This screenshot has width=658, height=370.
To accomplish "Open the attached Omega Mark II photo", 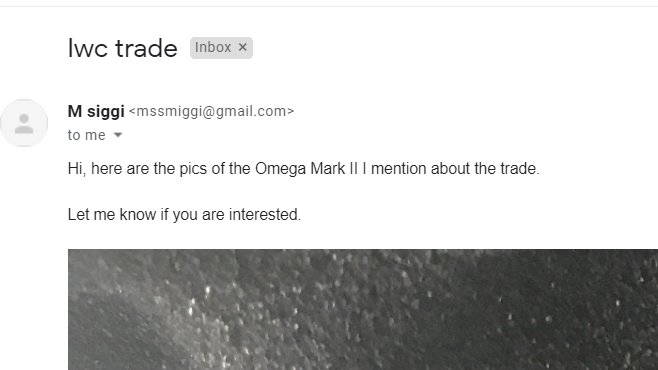I will 363,310.
